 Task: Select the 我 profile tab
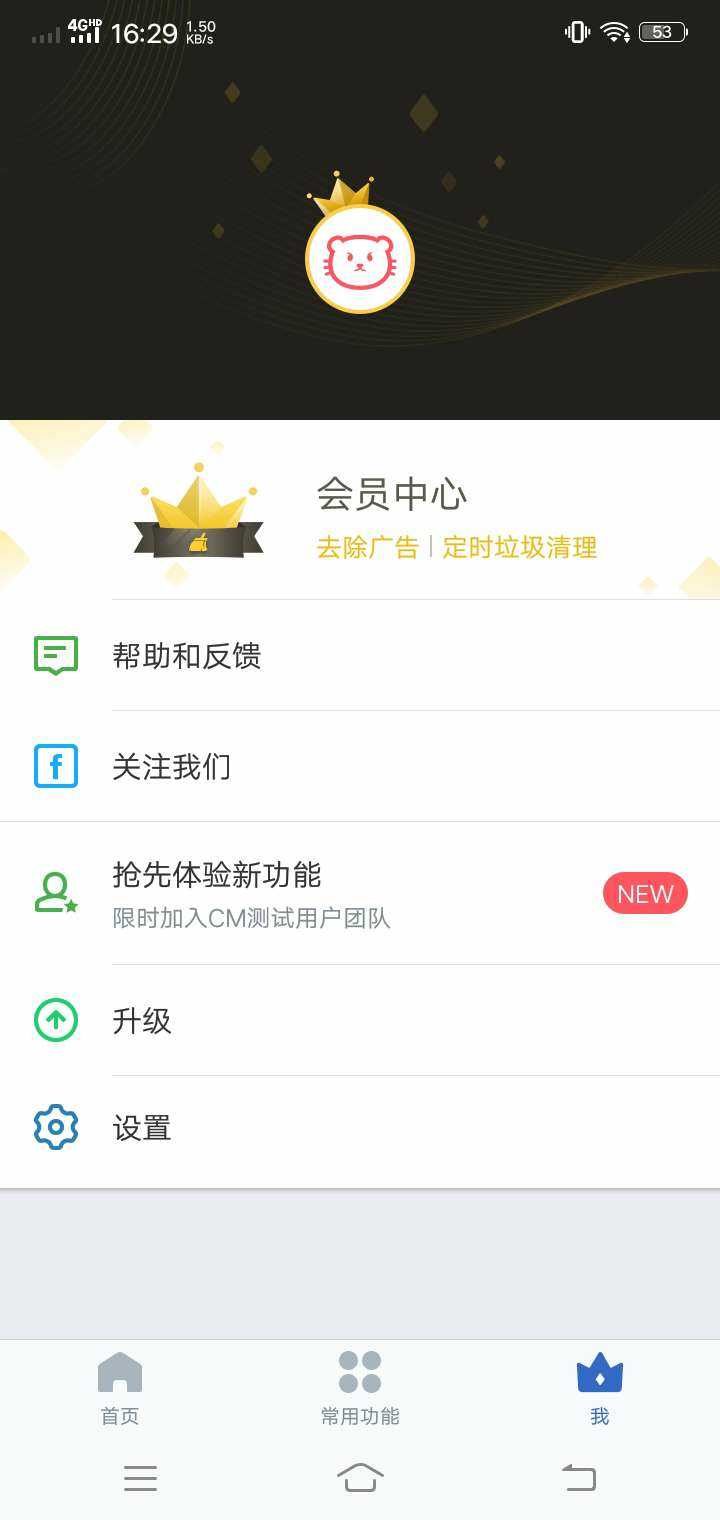pyautogui.click(x=599, y=1387)
